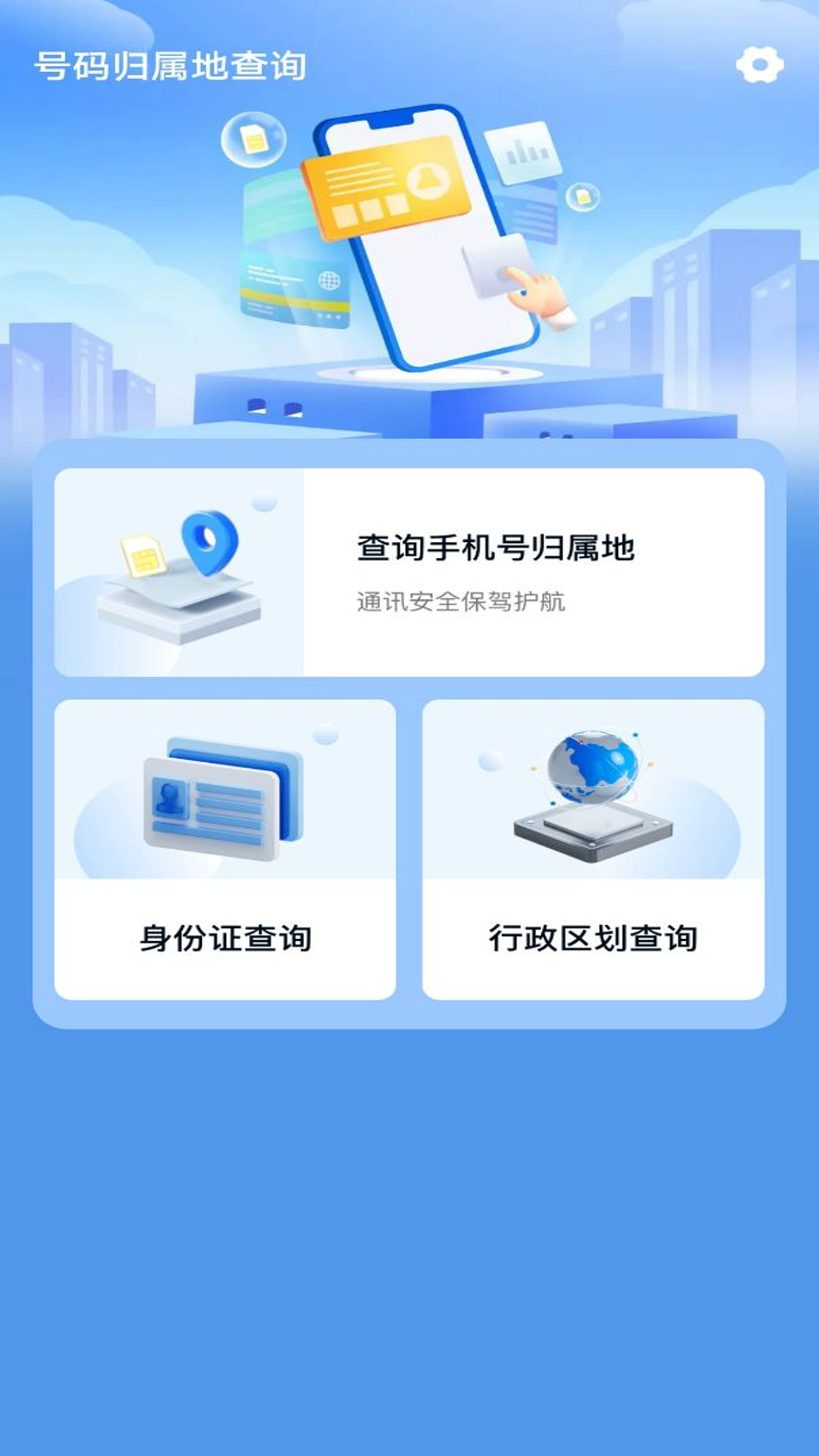Open the settings gear icon
The height and width of the screenshot is (1456, 819).
pos(760,65)
